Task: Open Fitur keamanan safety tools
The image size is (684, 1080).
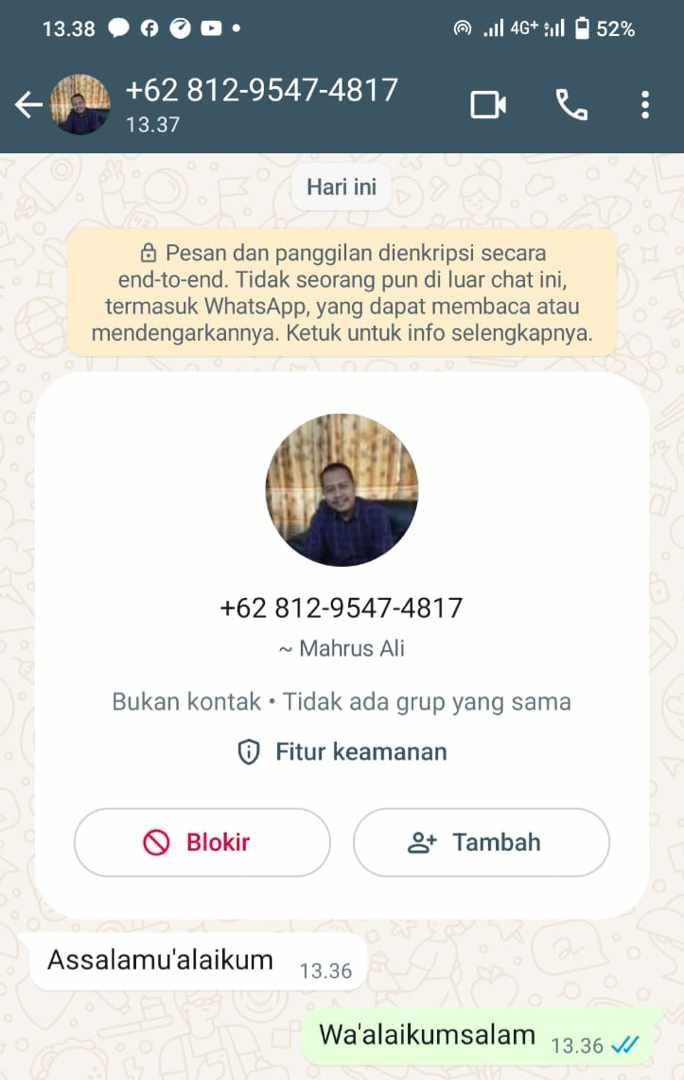Action: pos(342,752)
